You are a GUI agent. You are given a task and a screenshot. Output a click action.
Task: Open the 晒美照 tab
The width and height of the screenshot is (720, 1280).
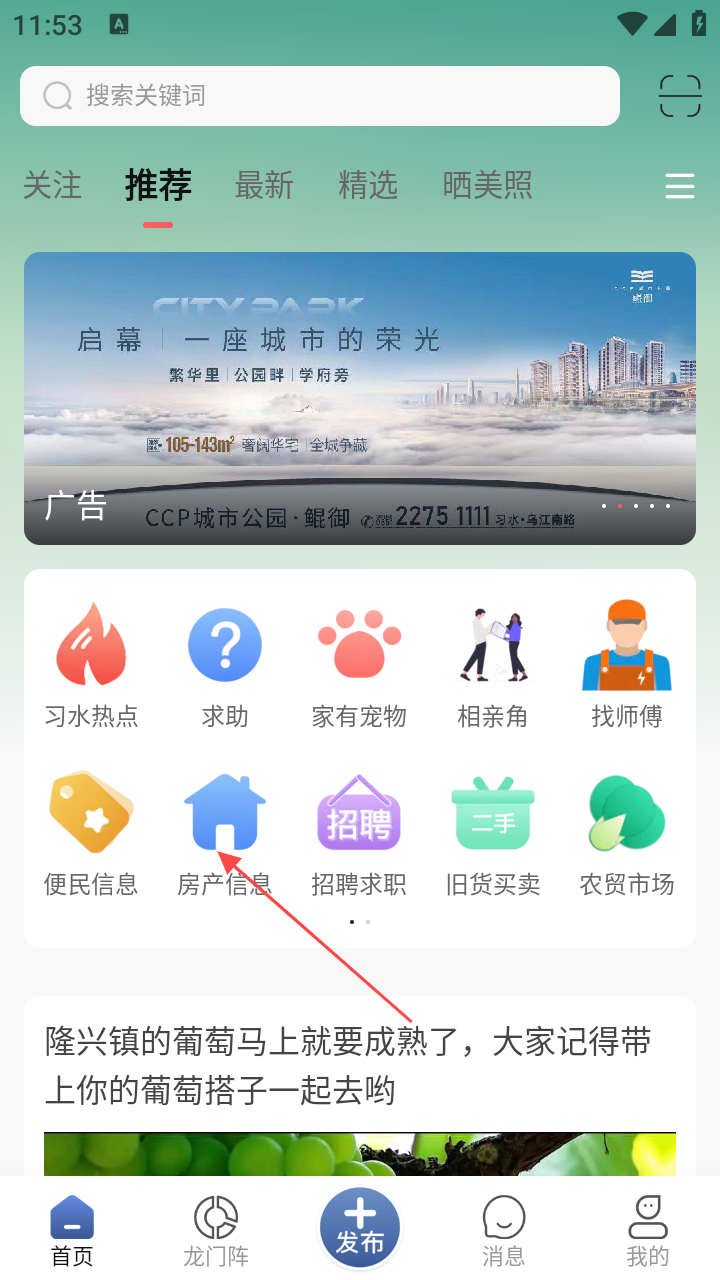click(487, 185)
